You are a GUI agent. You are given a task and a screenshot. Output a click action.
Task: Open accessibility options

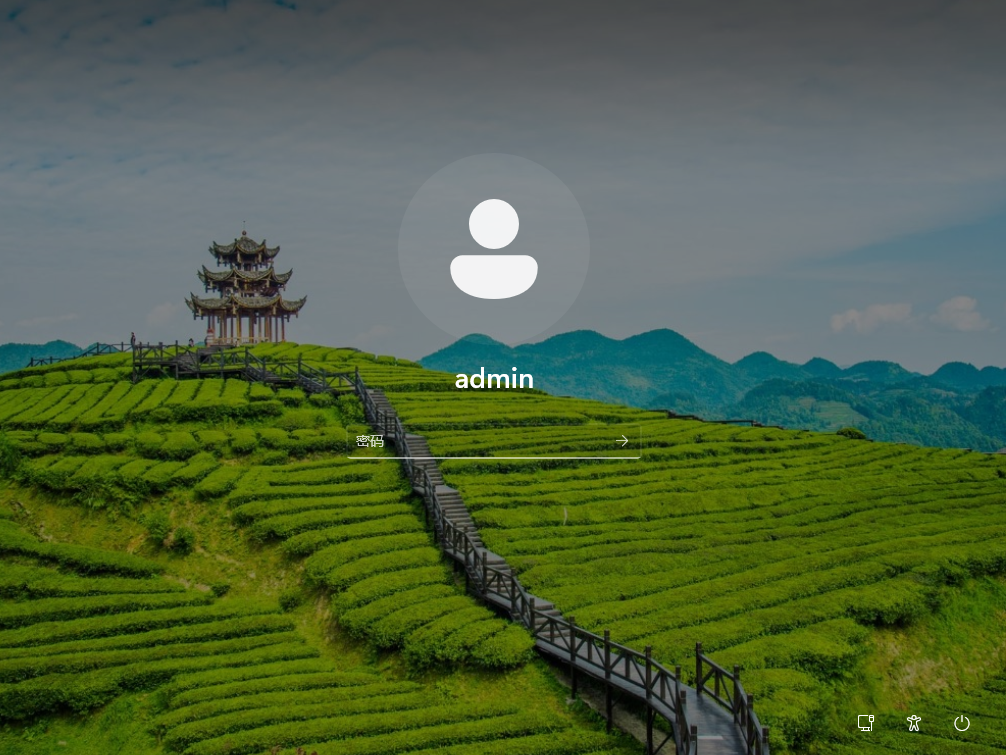(x=914, y=723)
